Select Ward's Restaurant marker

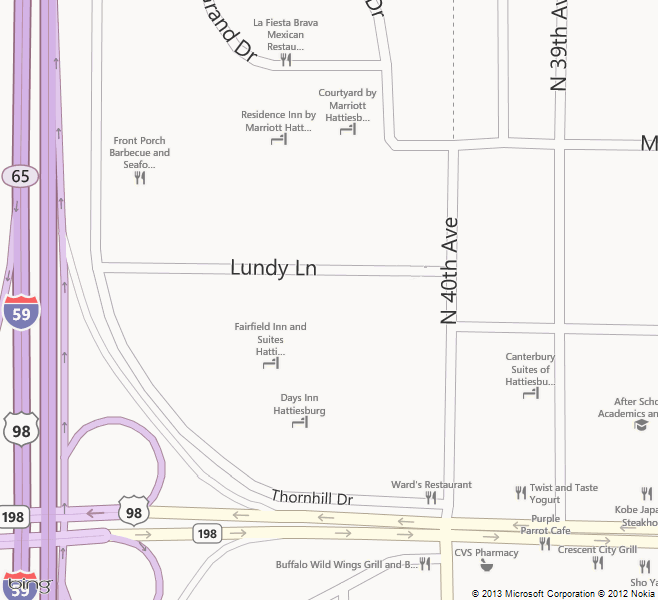[x=430, y=497]
